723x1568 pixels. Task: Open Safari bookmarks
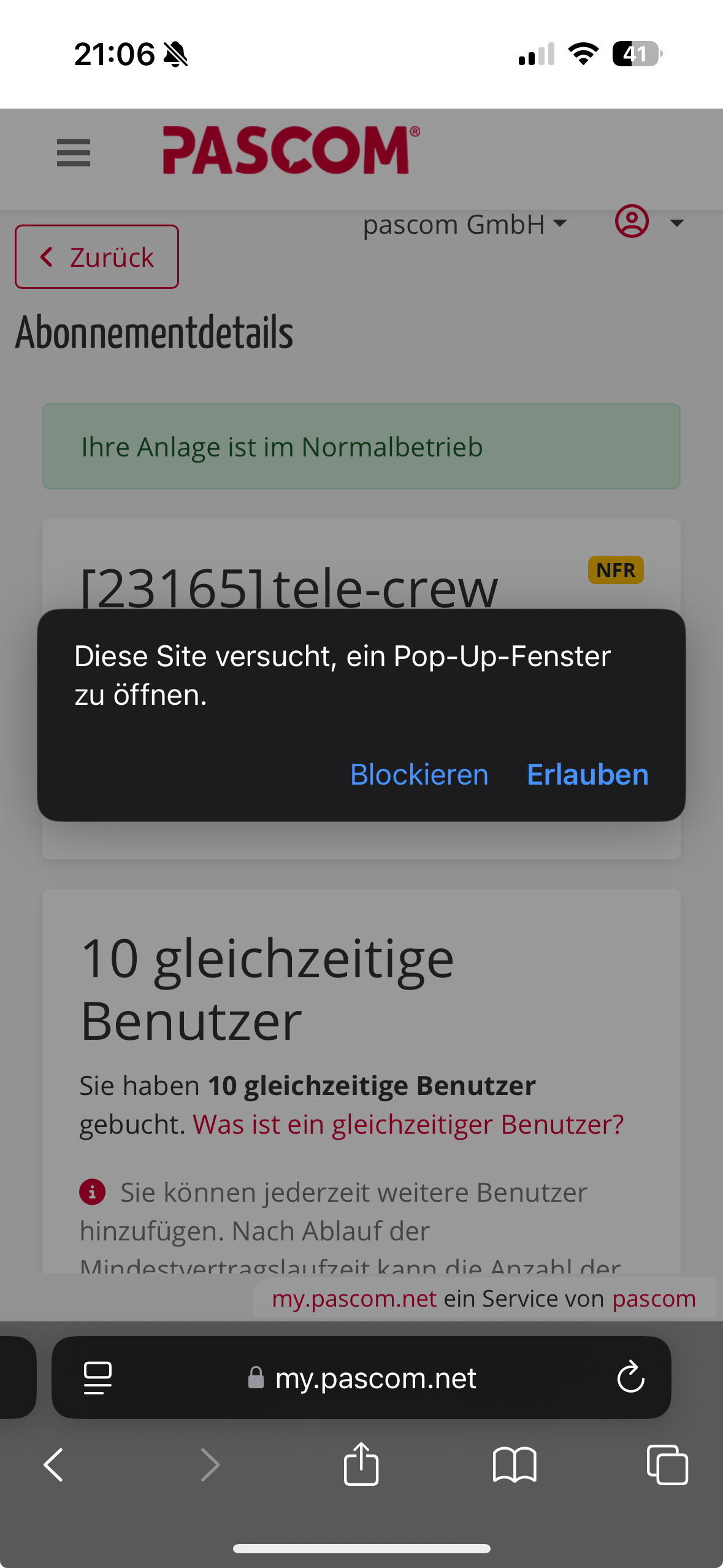tap(515, 1465)
